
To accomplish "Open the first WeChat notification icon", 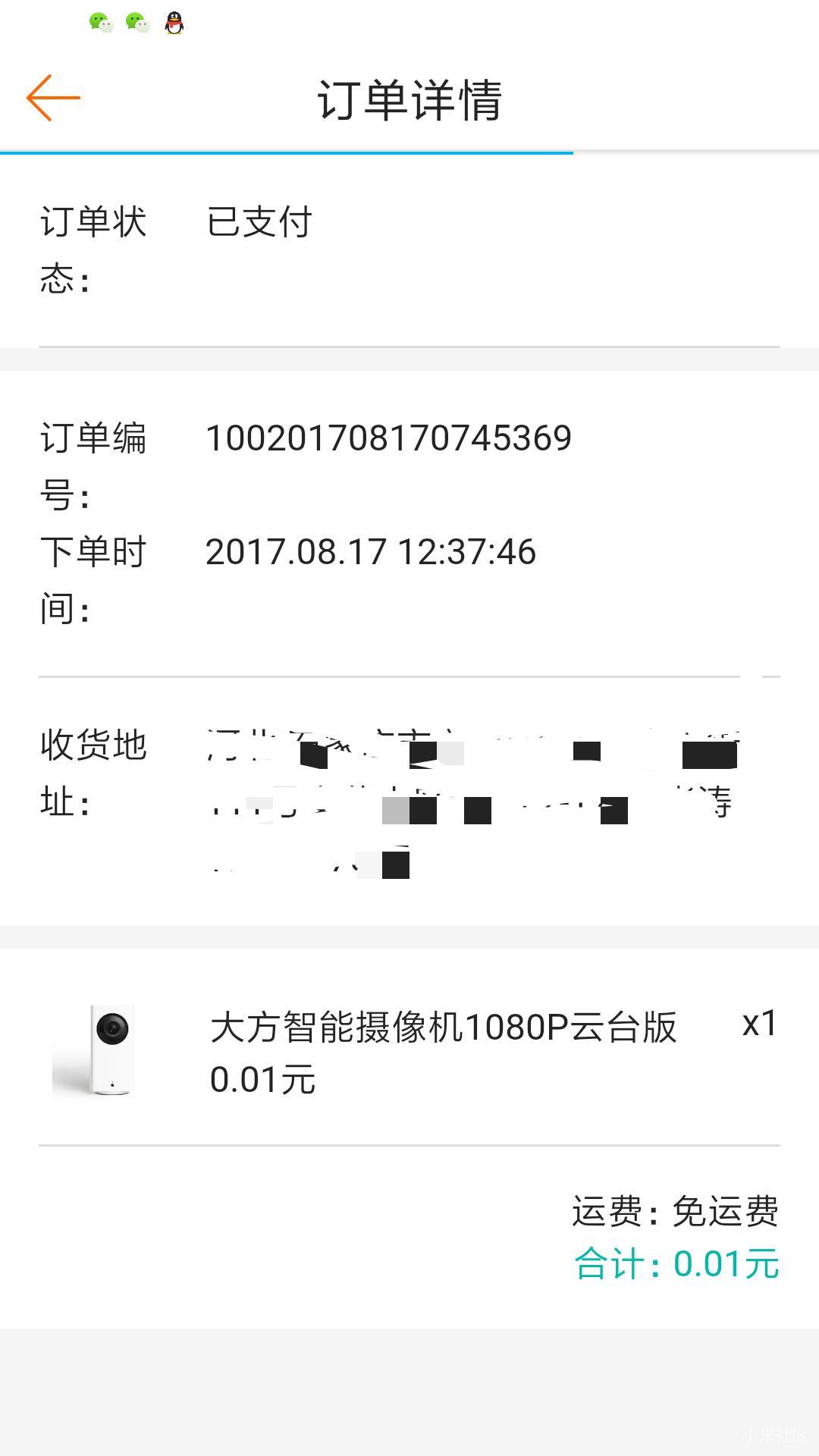I will coord(102,23).
